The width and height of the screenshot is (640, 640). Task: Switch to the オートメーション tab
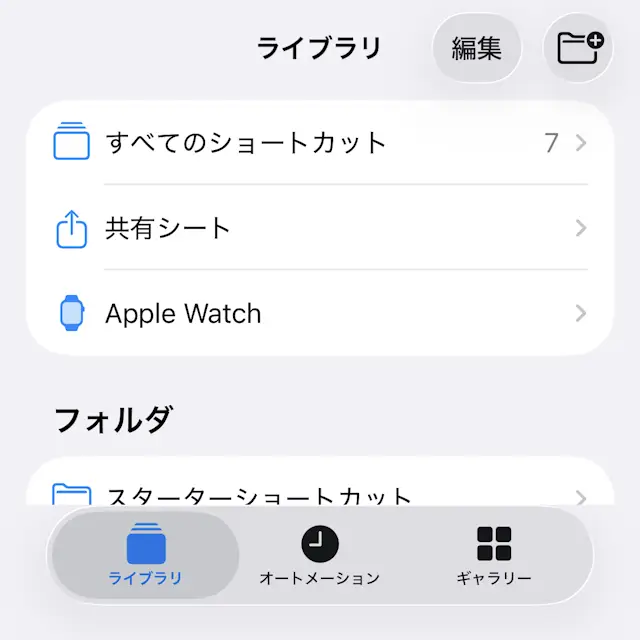click(319, 556)
